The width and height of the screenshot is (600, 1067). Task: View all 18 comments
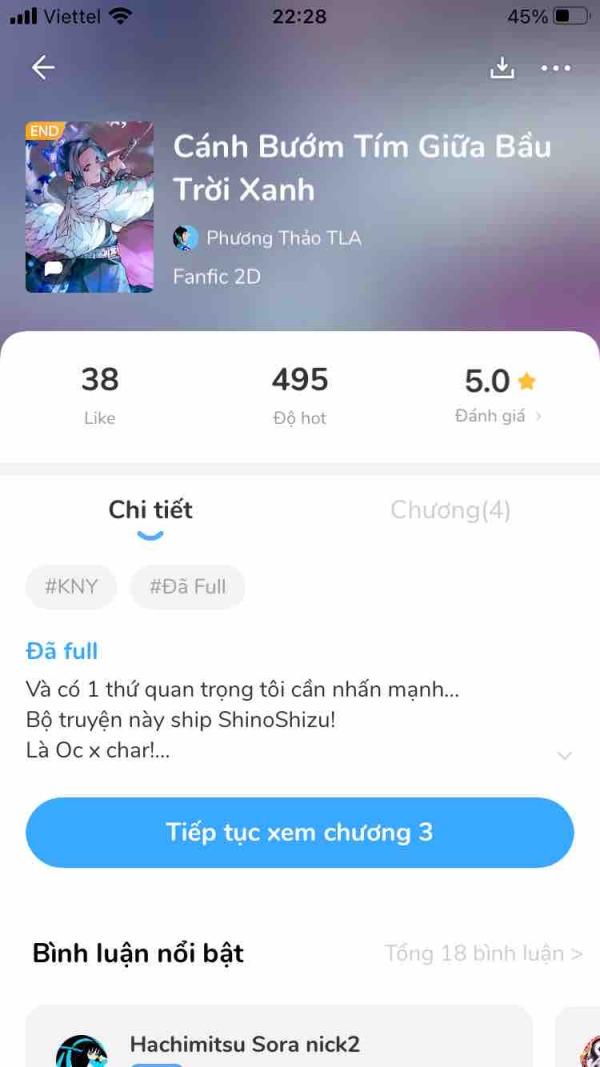click(x=483, y=953)
